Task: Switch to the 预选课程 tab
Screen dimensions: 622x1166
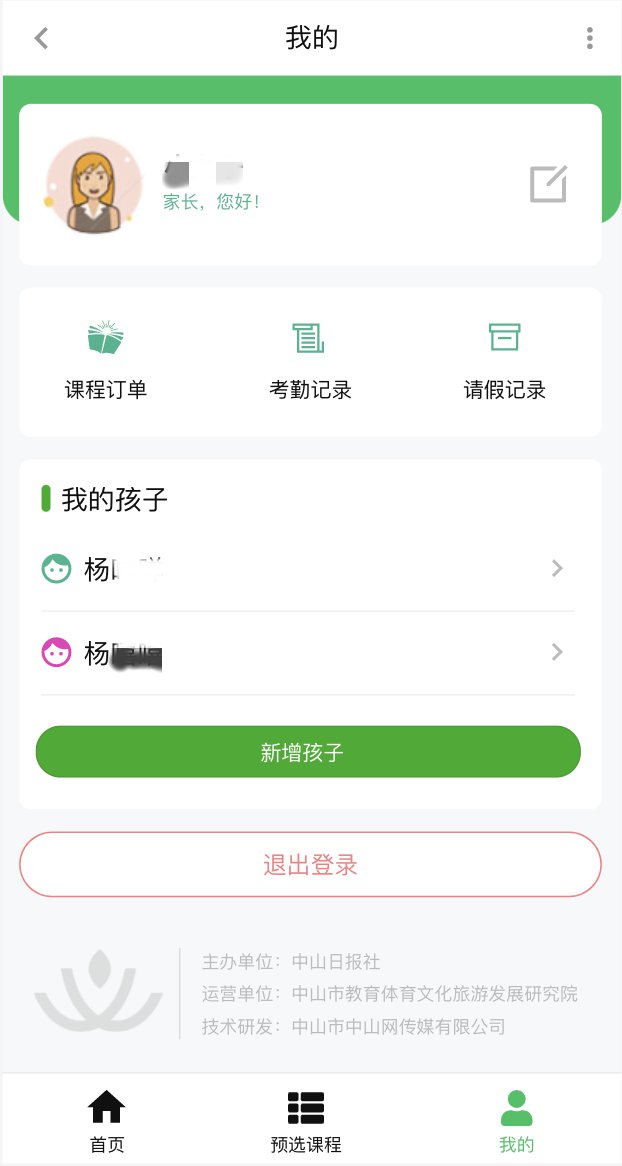Action: tap(306, 1121)
